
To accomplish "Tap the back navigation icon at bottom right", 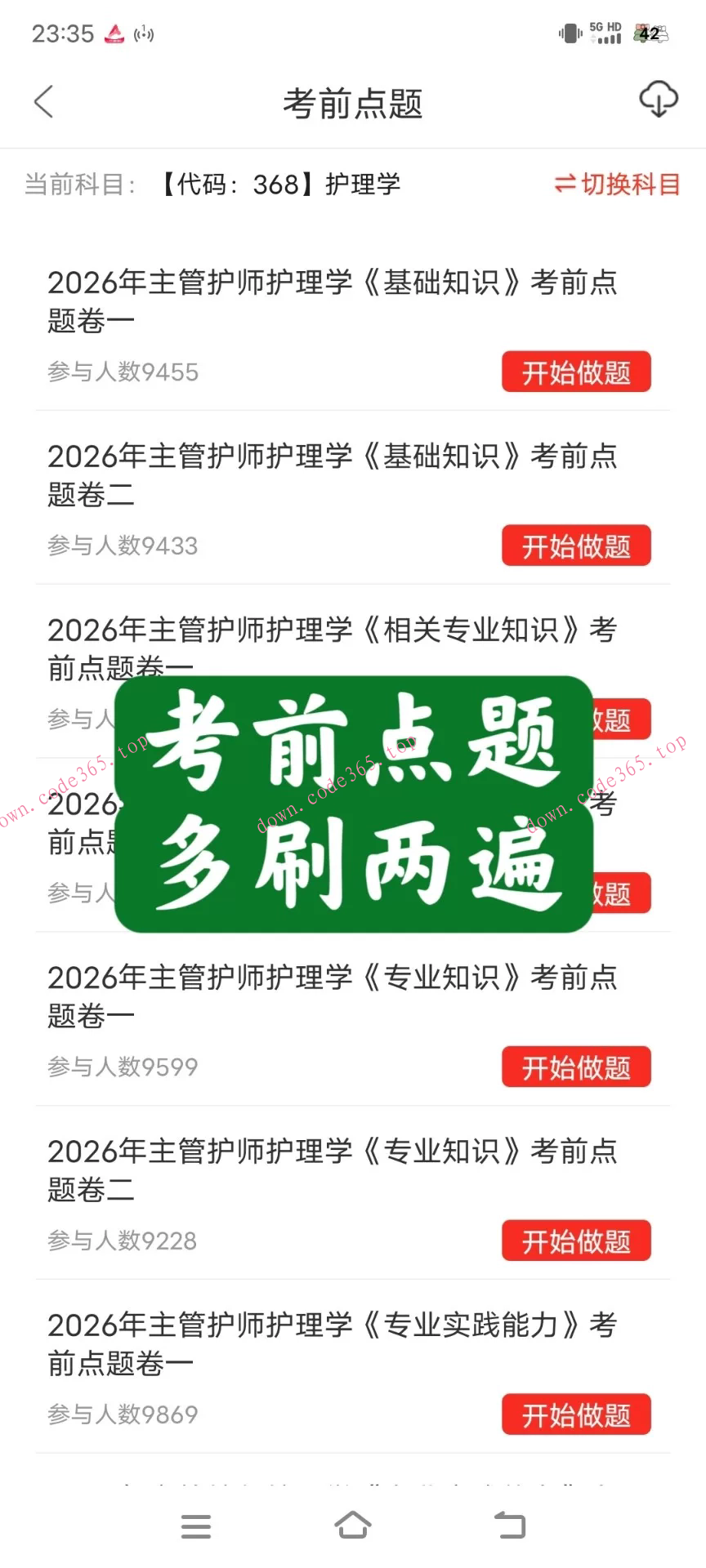I will coord(510,1526).
